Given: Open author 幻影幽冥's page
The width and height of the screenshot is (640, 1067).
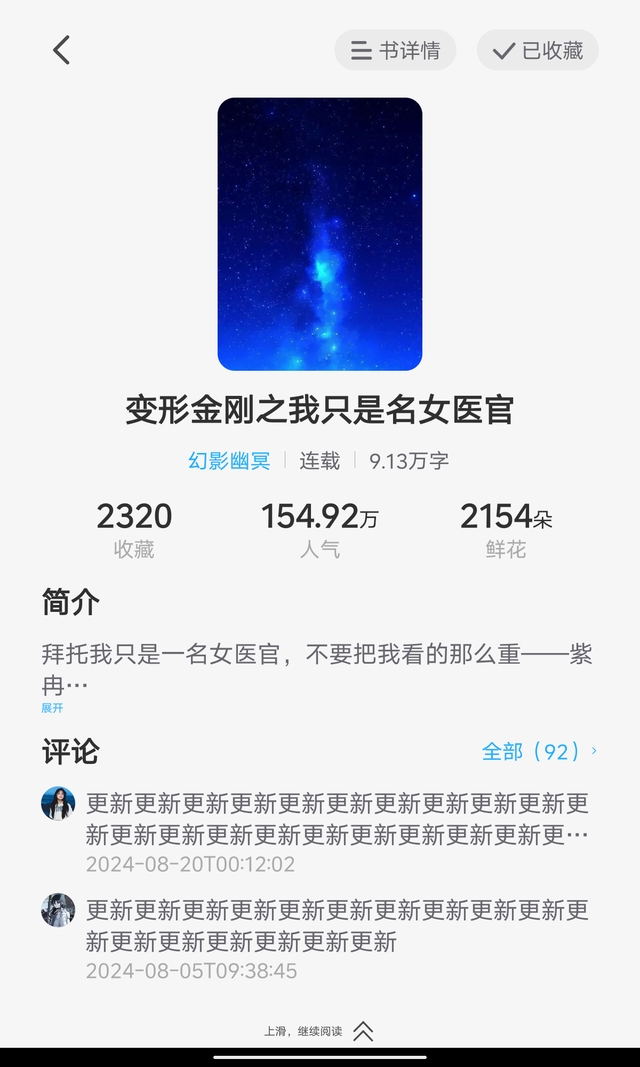Looking at the screenshot, I should [229, 461].
